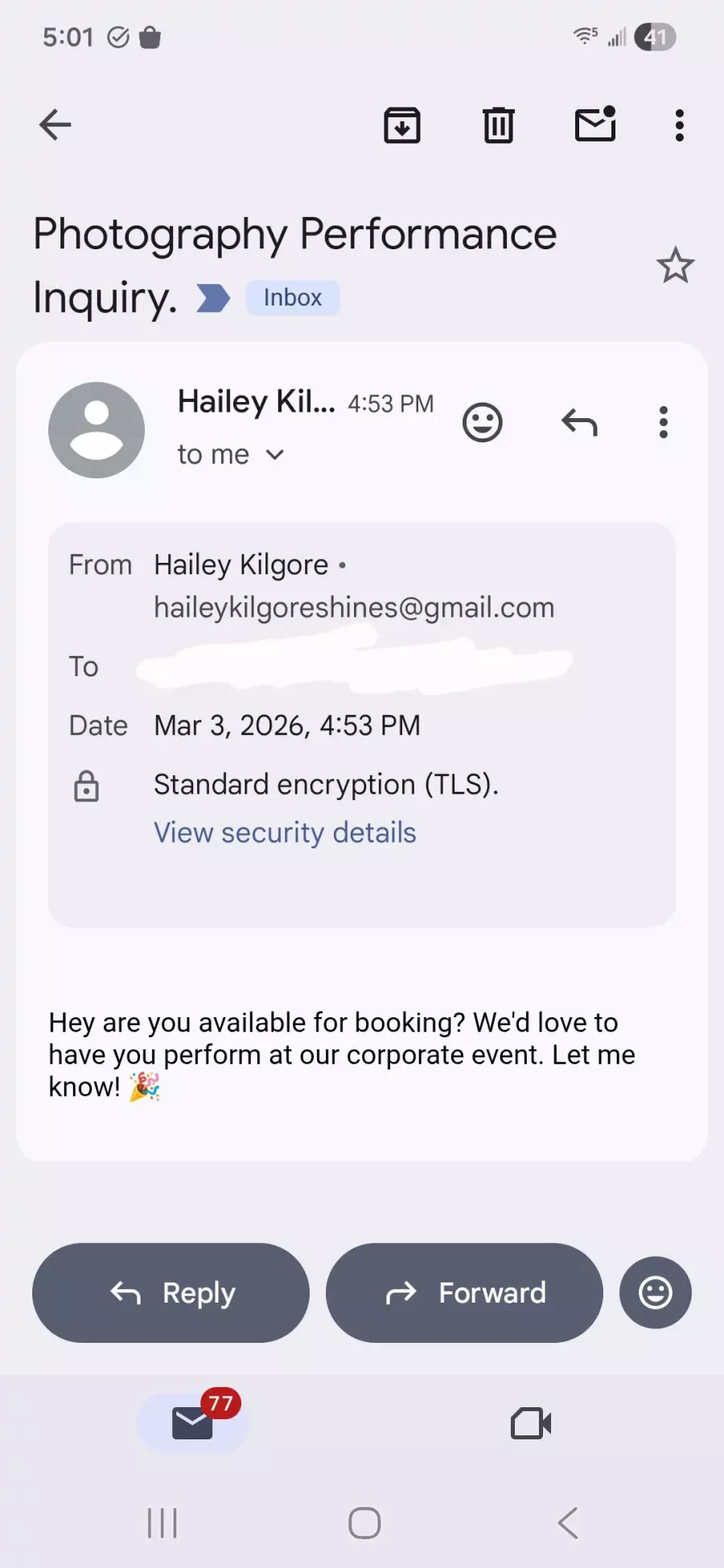Add emoji reaction next to sender name
This screenshot has height=1568, width=724.
pos(483,422)
